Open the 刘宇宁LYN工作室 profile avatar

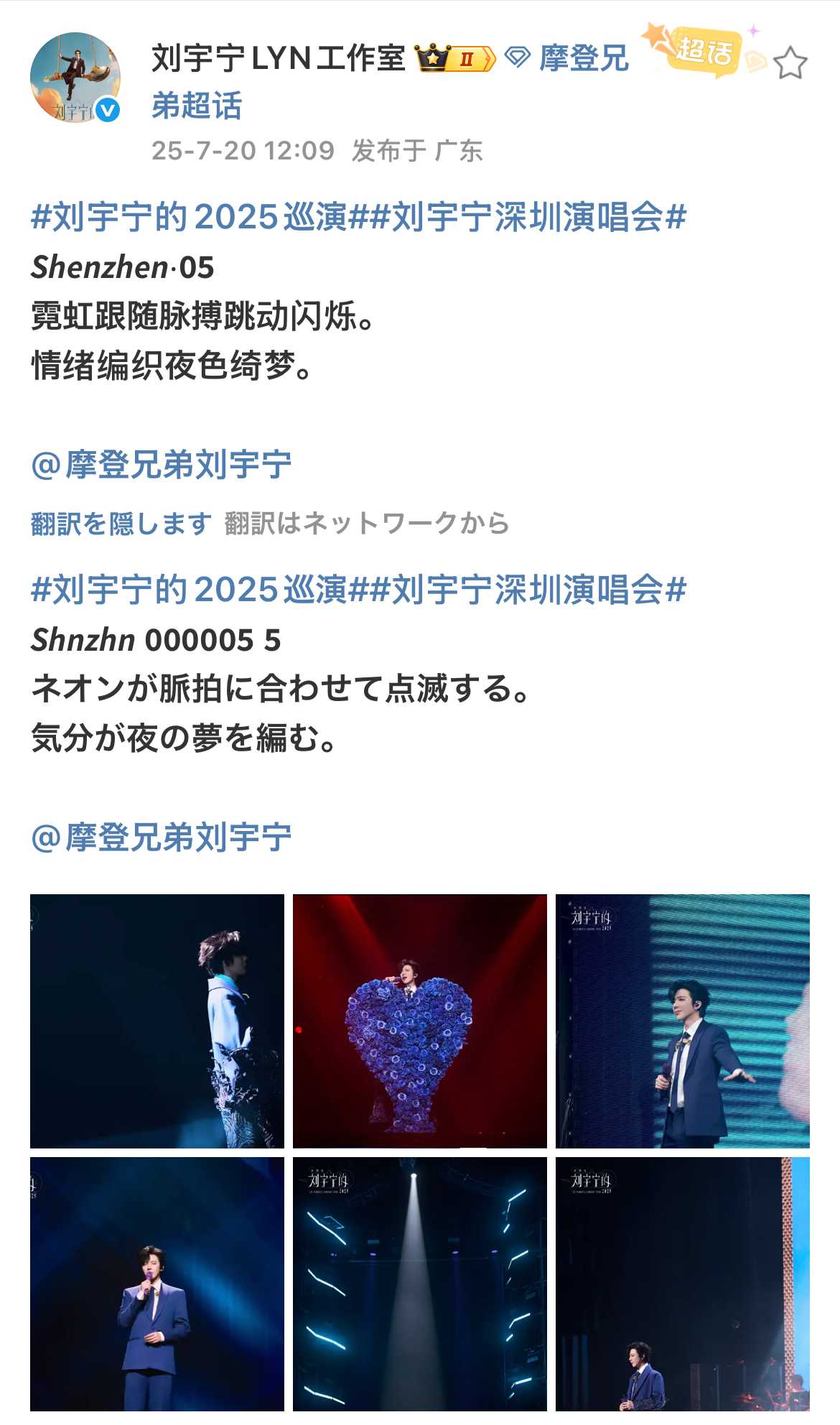click(75, 78)
